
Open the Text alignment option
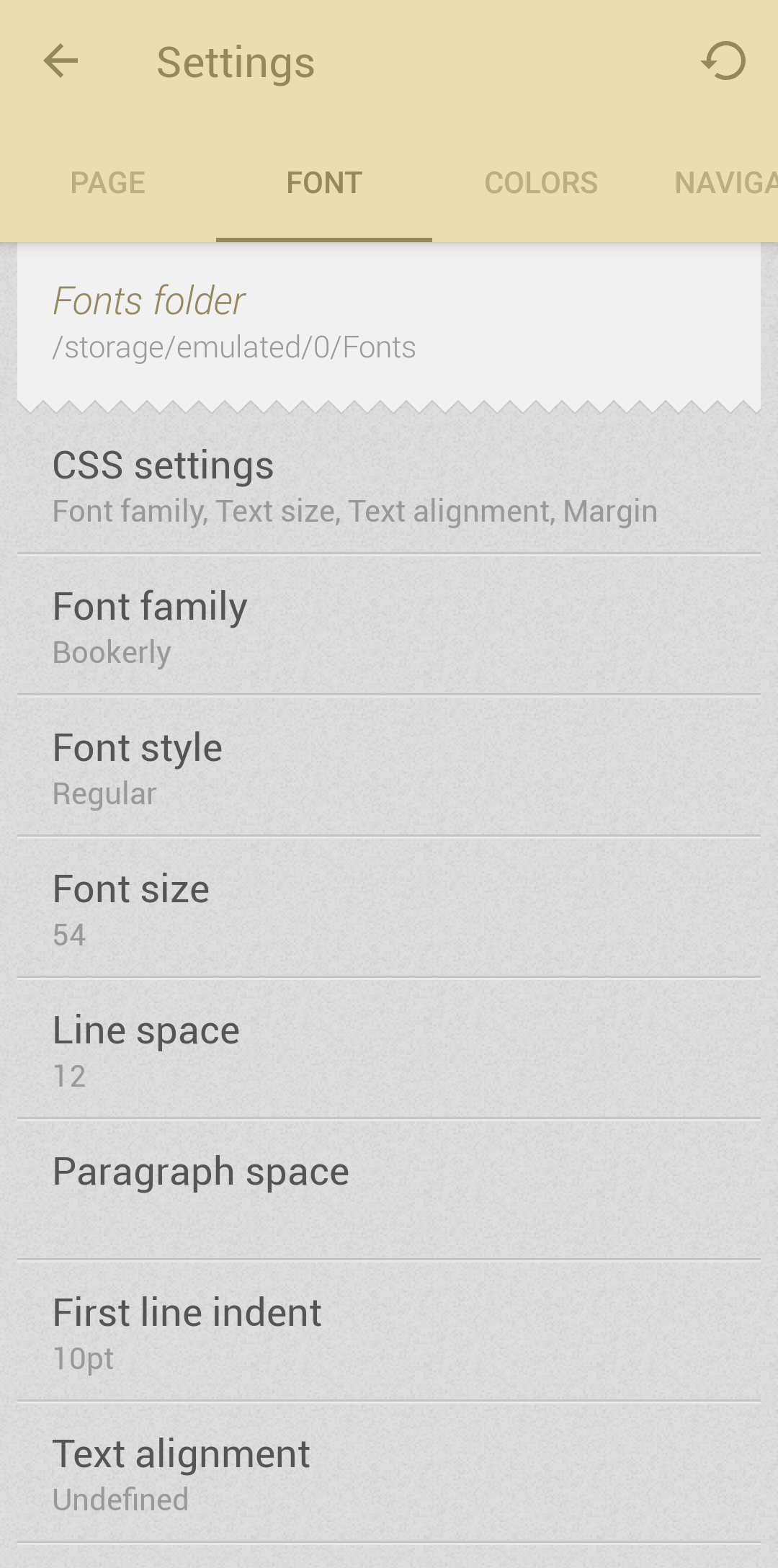point(389,1474)
